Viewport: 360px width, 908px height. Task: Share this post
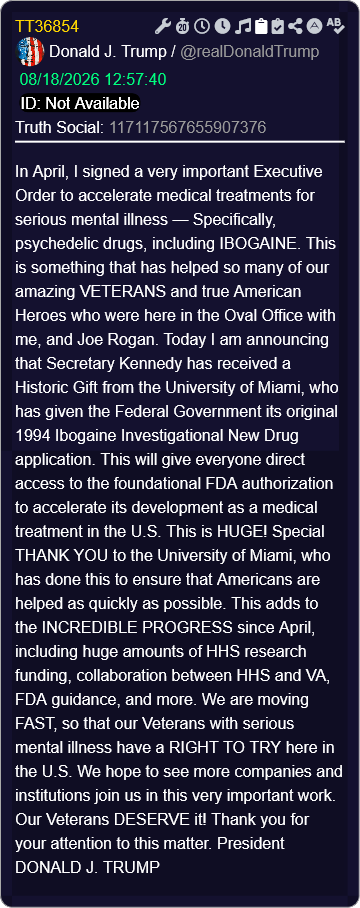[x=296, y=26]
